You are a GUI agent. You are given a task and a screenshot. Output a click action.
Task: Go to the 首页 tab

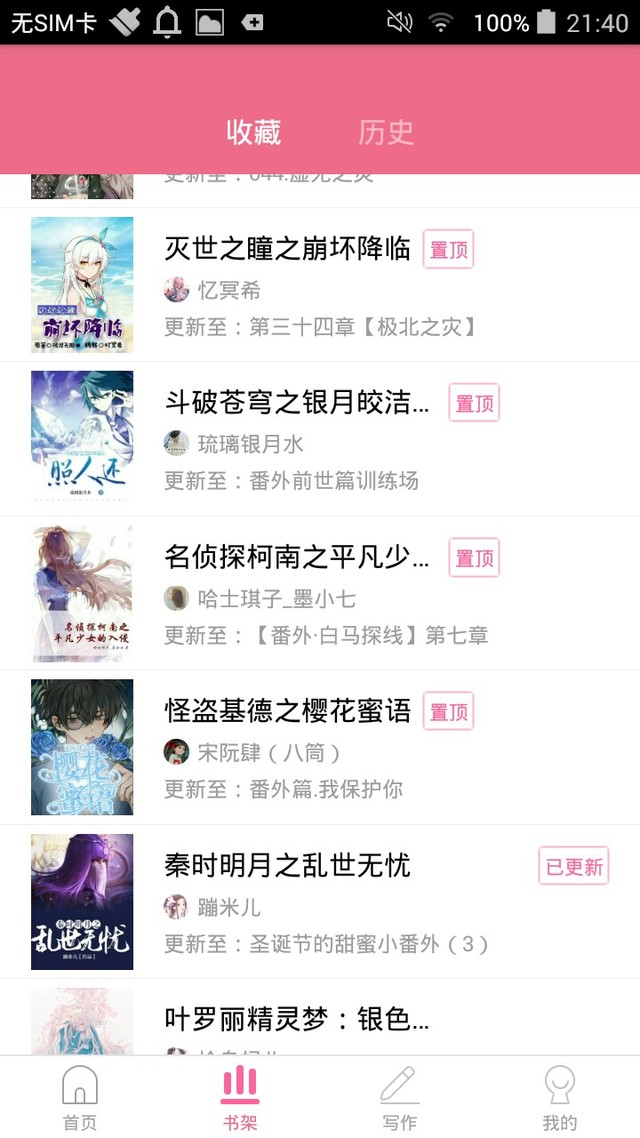(x=80, y=1097)
